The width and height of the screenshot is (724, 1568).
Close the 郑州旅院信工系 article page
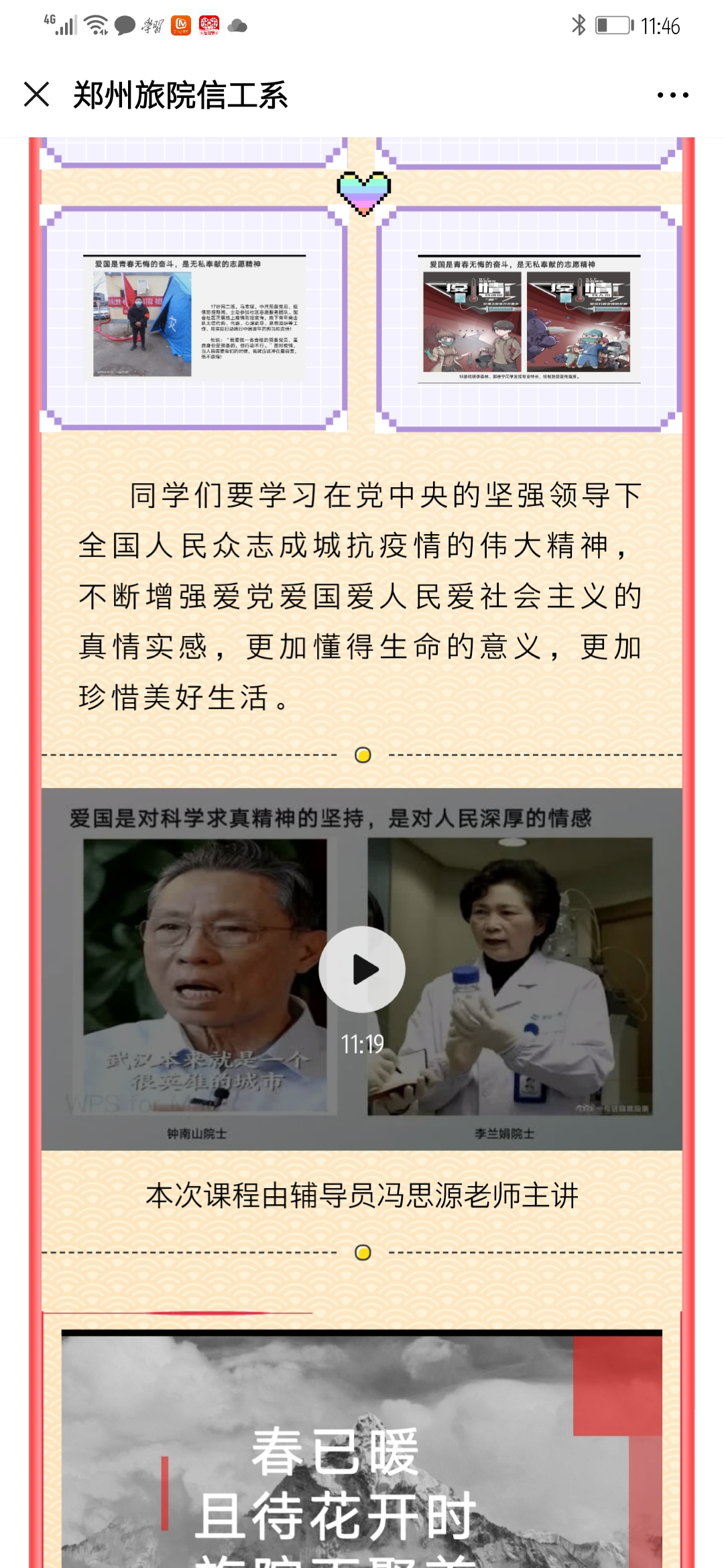point(37,94)
